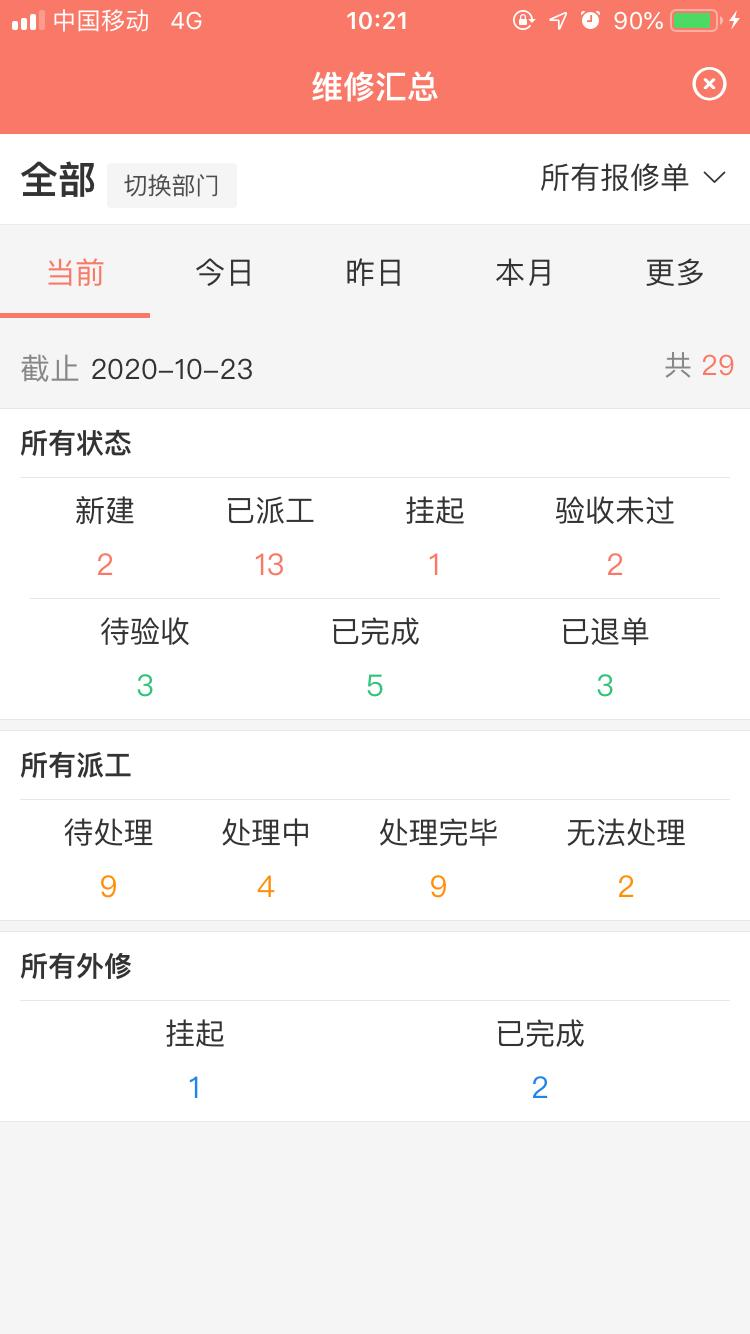750x1334 pixels.
Task: Select the 当前 tab
Action: [75, 273]
